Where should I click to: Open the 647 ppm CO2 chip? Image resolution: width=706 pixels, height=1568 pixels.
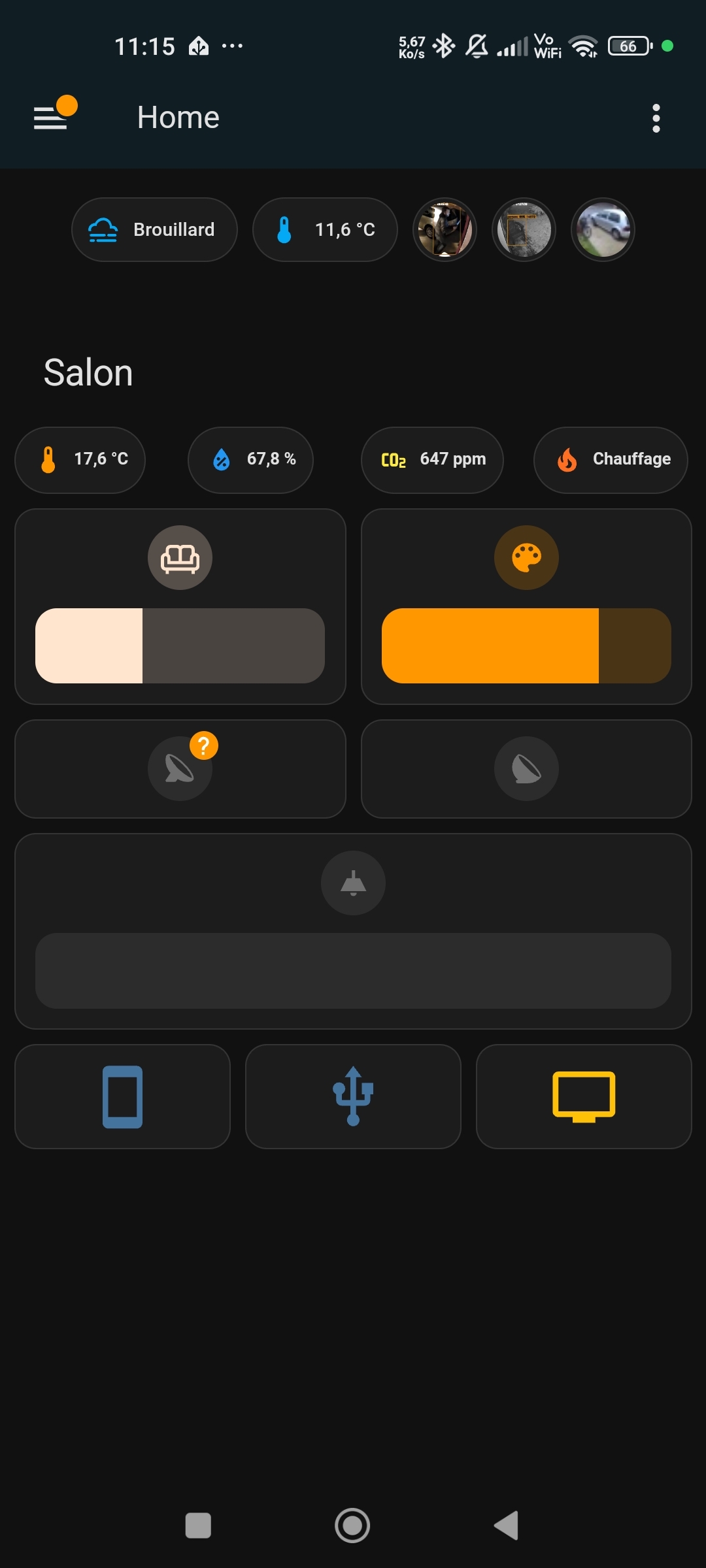[432, 460]
